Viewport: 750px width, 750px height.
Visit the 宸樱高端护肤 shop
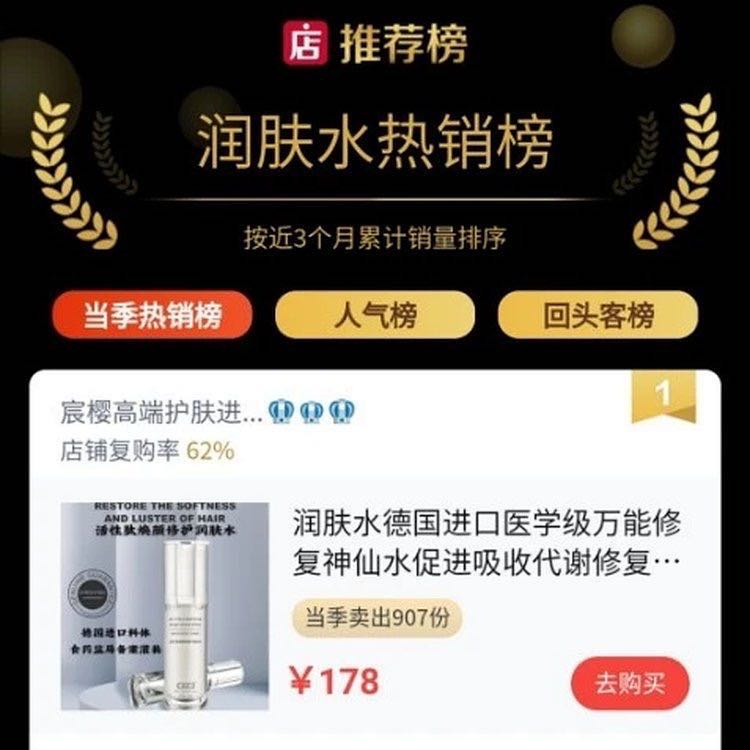164,412
